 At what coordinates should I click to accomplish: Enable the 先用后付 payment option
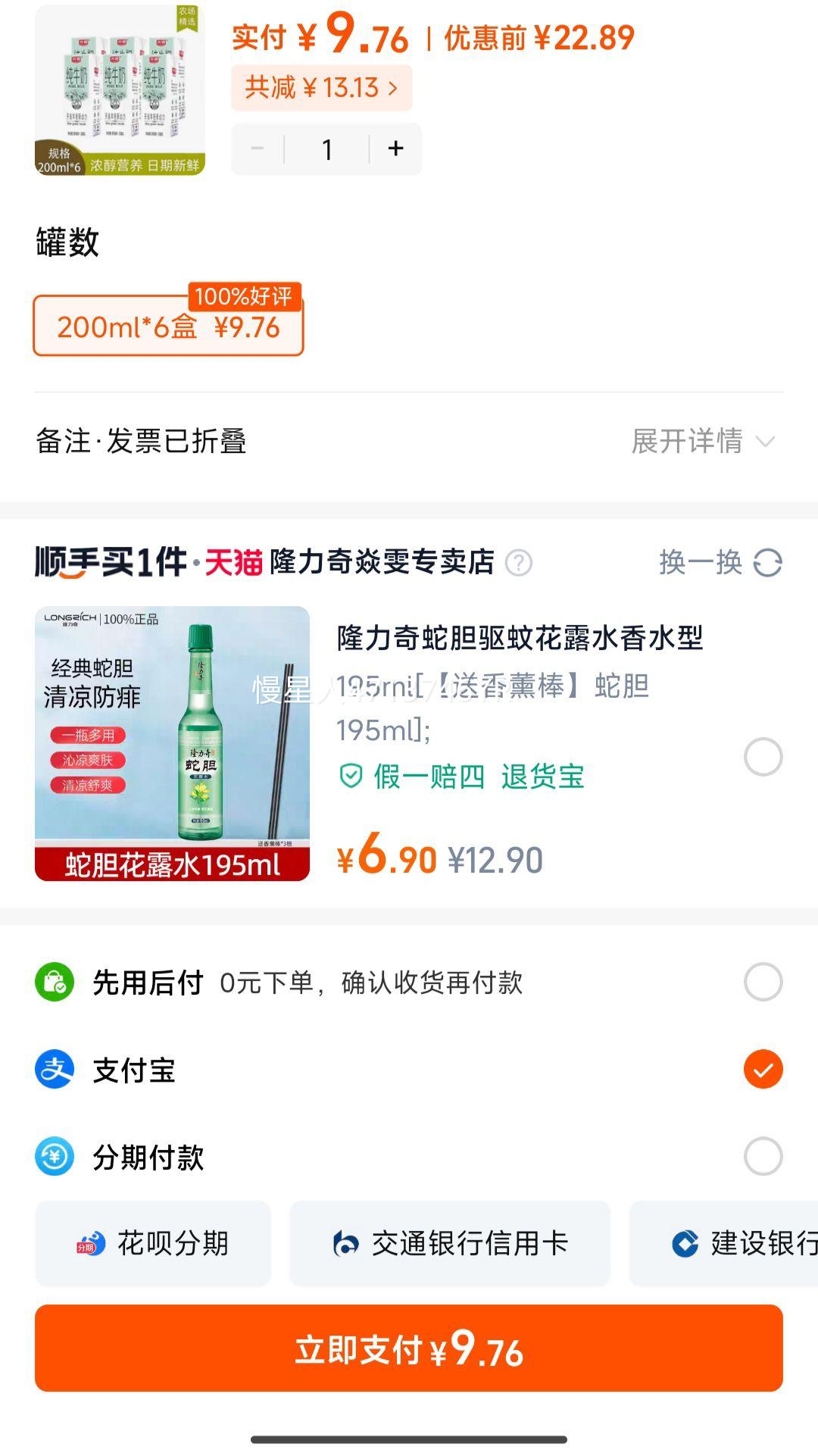pos(763,983)
